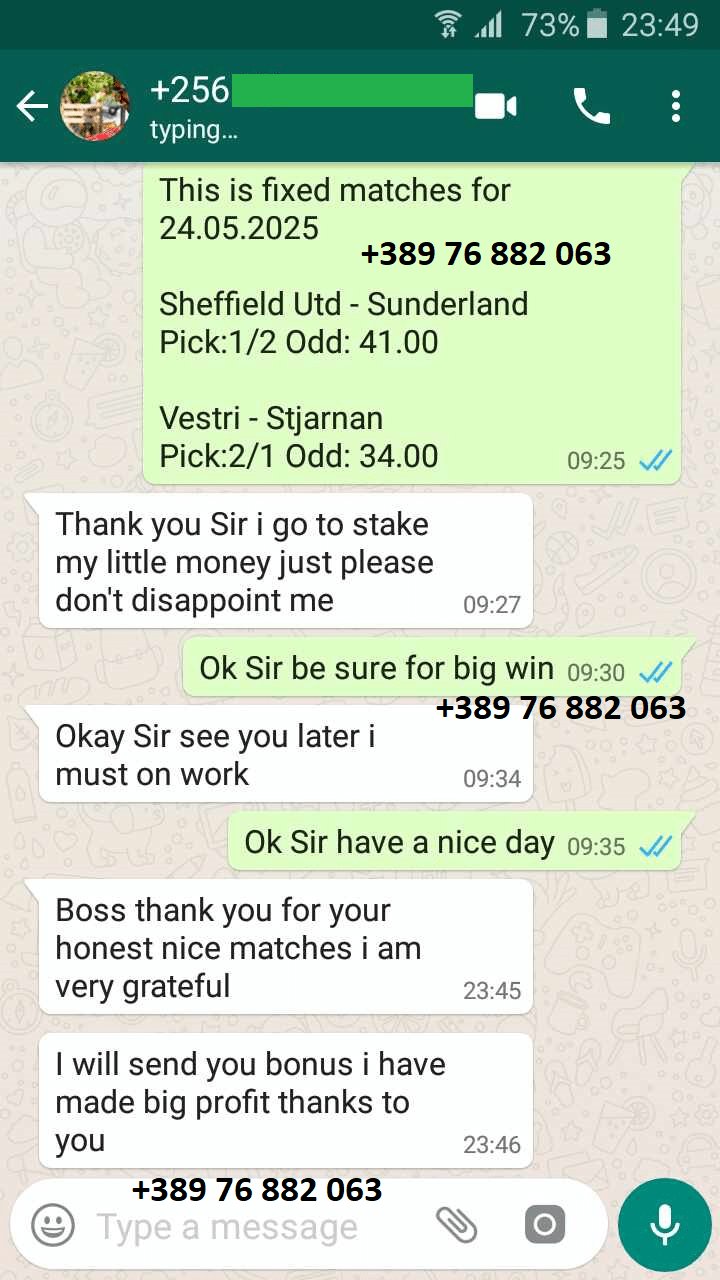This screenshot has width=720, height=1280.
Task: Start a video call
Action: click(496, 105)
